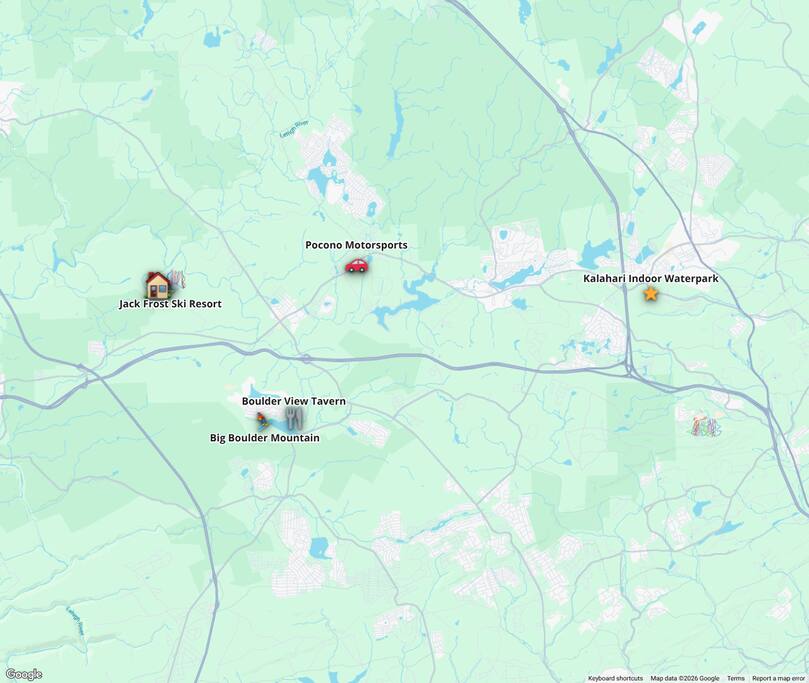The width and height of the screenshot is (809, 683).
Task: Open the Big Boulder Mountain skier marker
Action: [263, 421]
